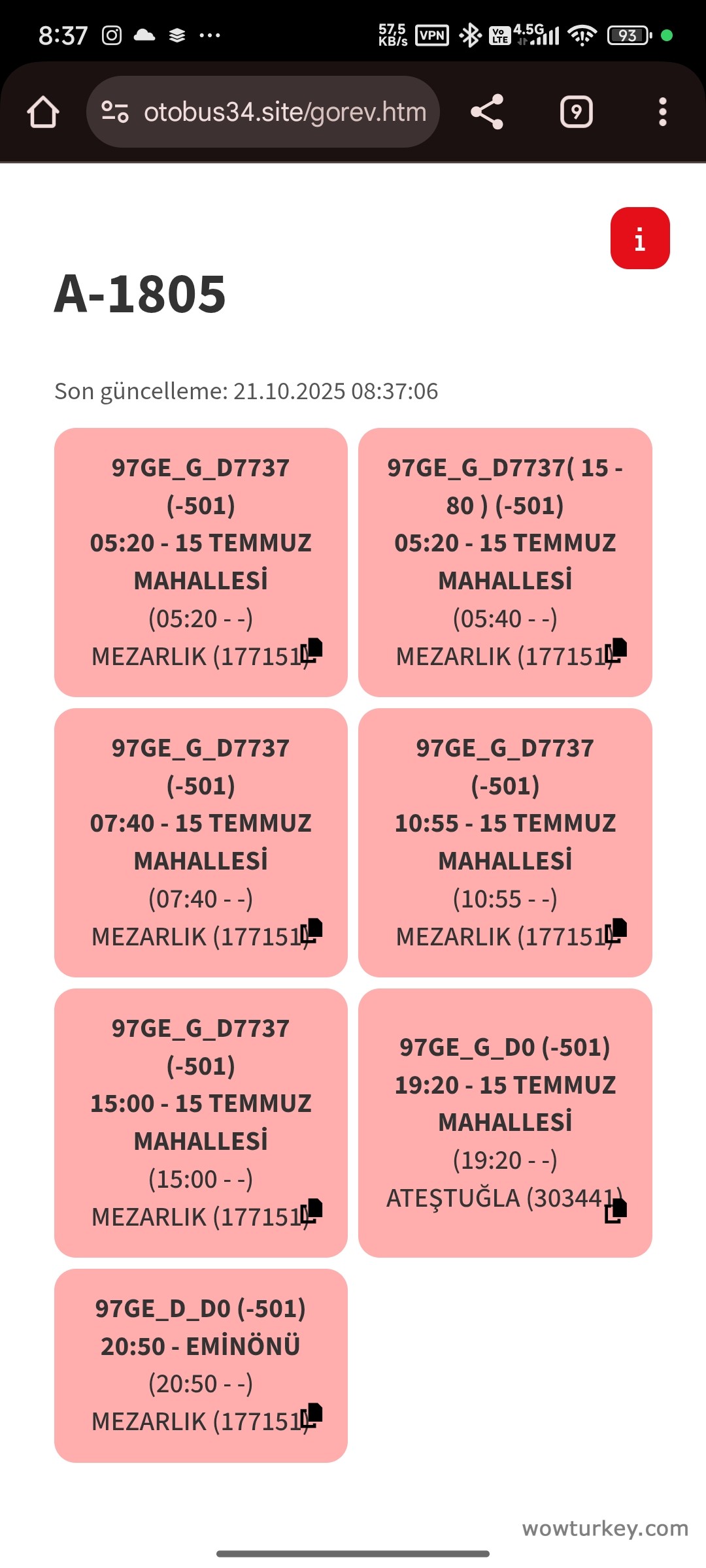Screen dimensions: 706x1568
Task: Copy the 15:00 trip details
Action: [x=312, y=1211]
